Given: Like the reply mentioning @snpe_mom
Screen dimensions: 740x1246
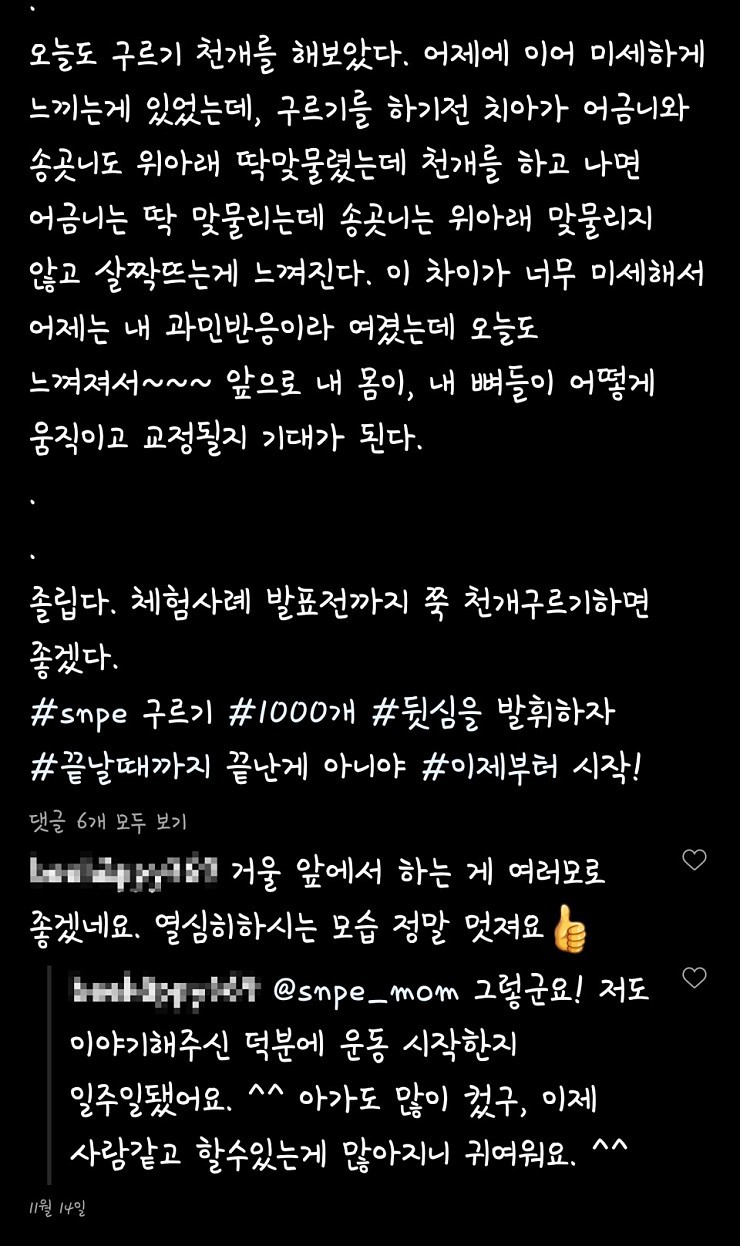Looking at the screenshot, I should tap(693, 977).
